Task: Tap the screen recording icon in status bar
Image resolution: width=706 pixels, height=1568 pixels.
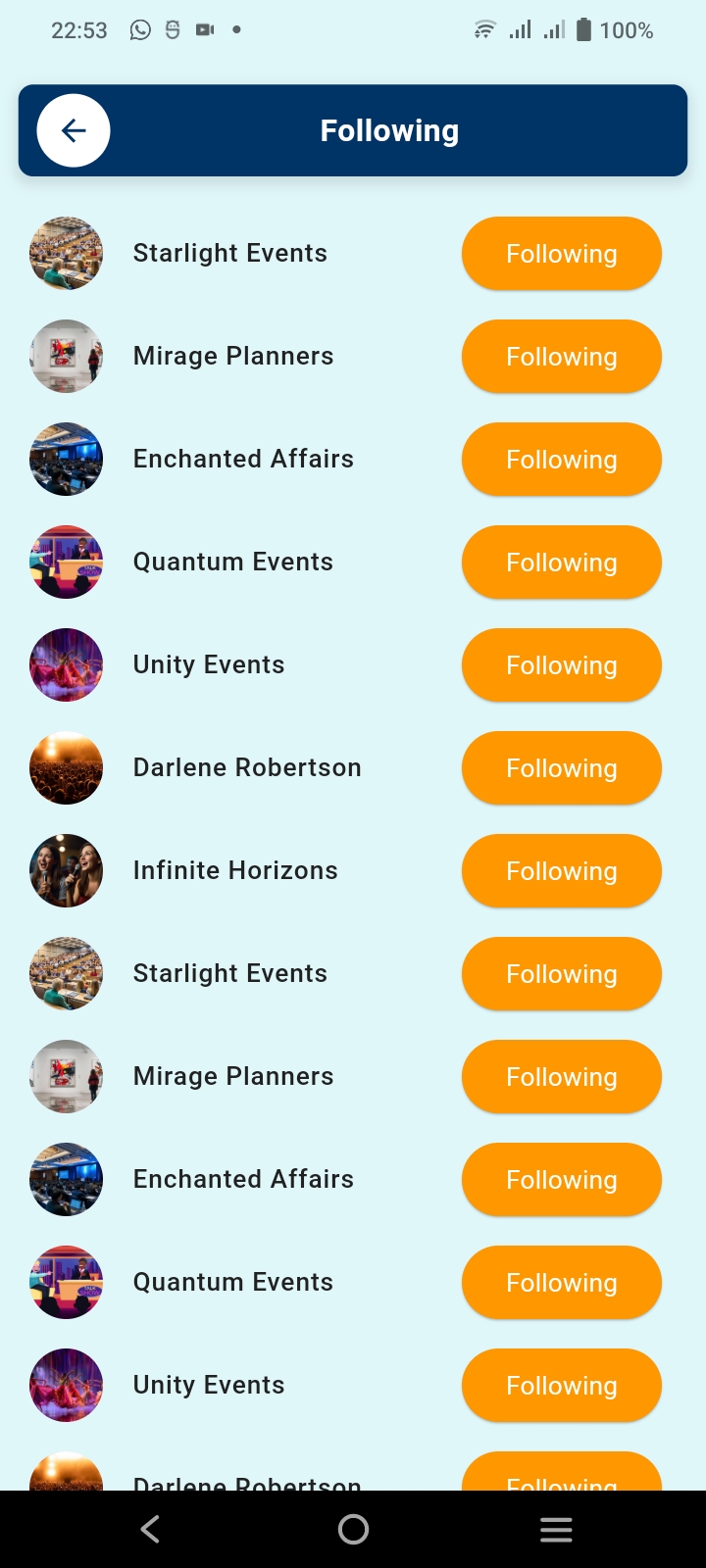Action: pos(204,29)
